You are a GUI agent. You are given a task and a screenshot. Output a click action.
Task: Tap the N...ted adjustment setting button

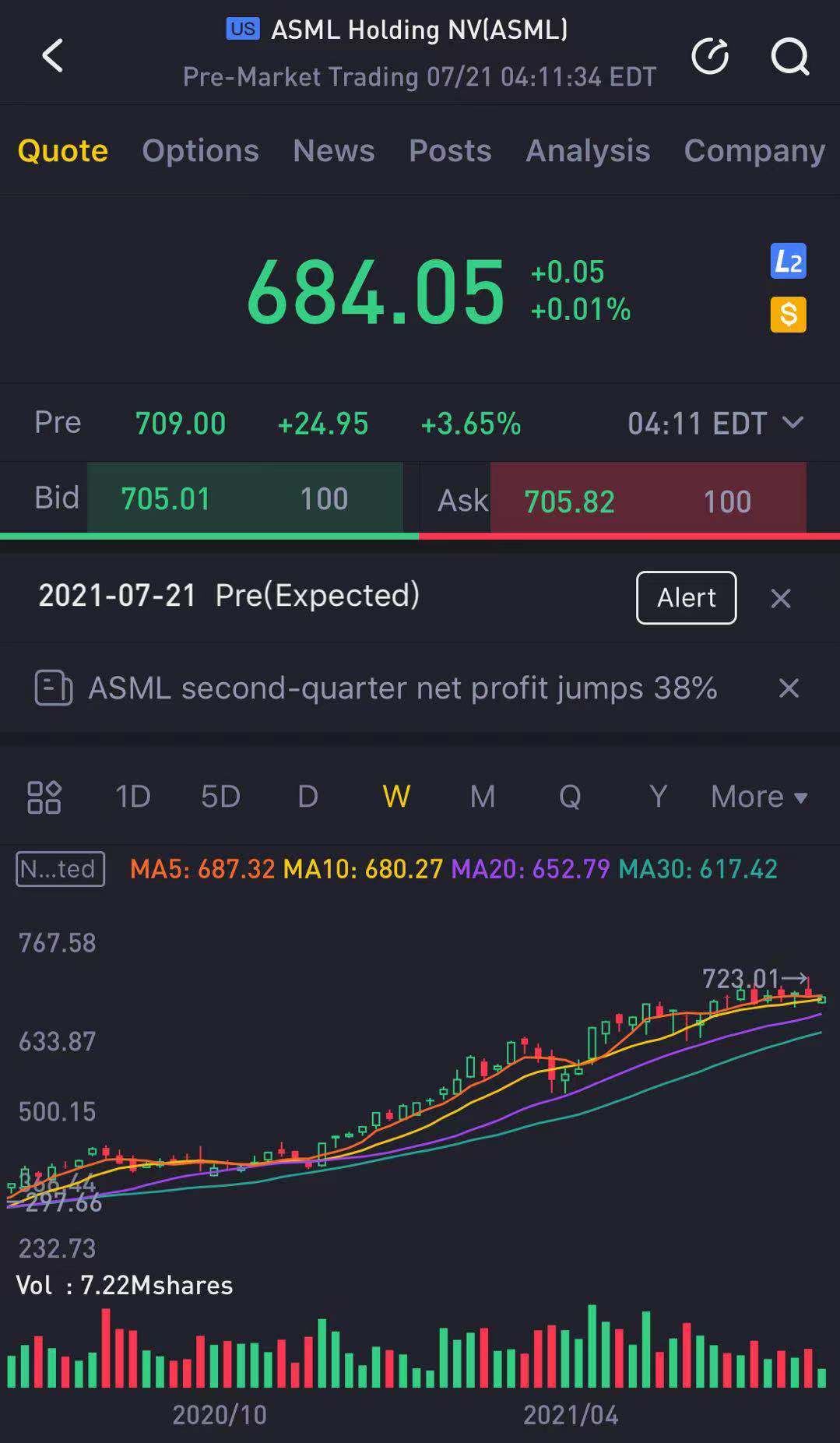[x=60, y=869]
